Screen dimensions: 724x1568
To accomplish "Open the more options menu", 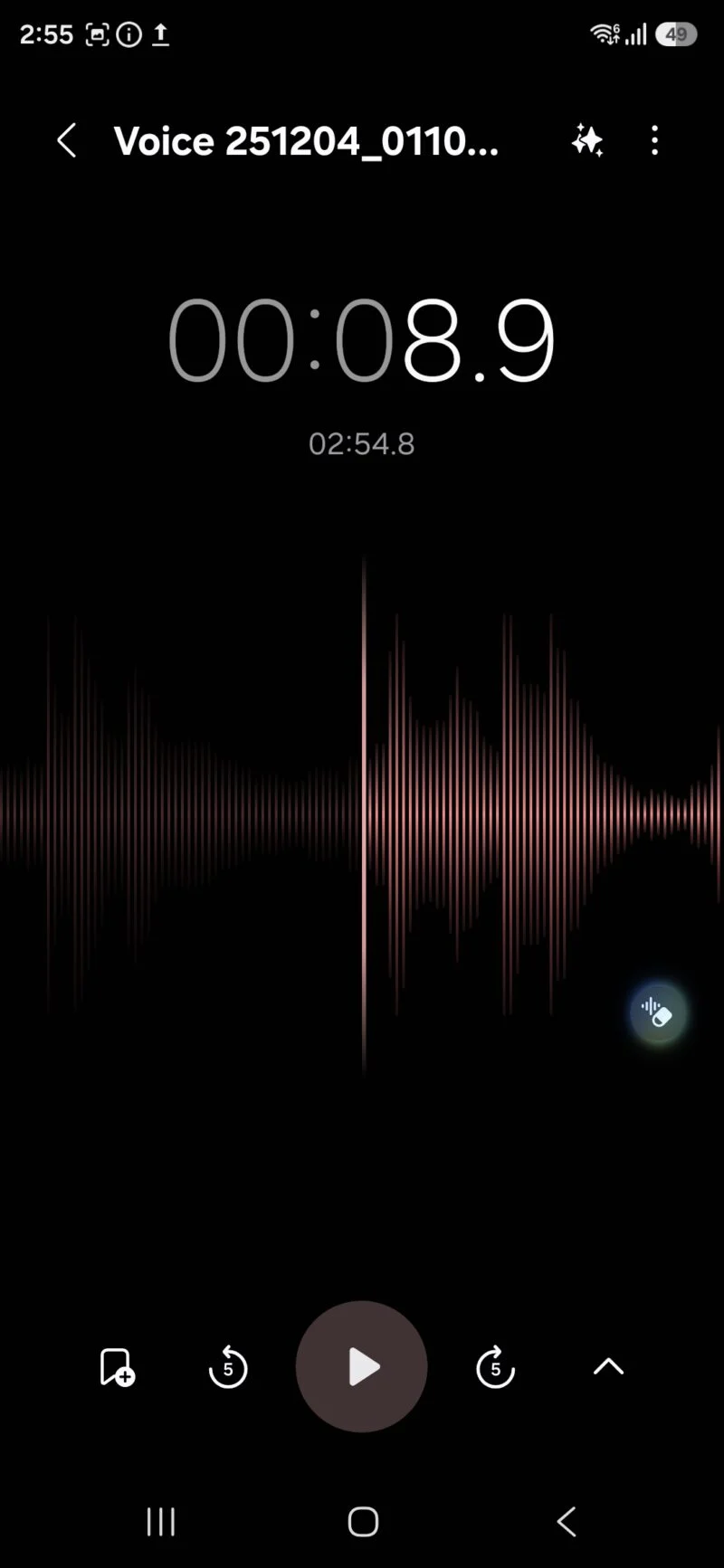I will tap(654, 141).
